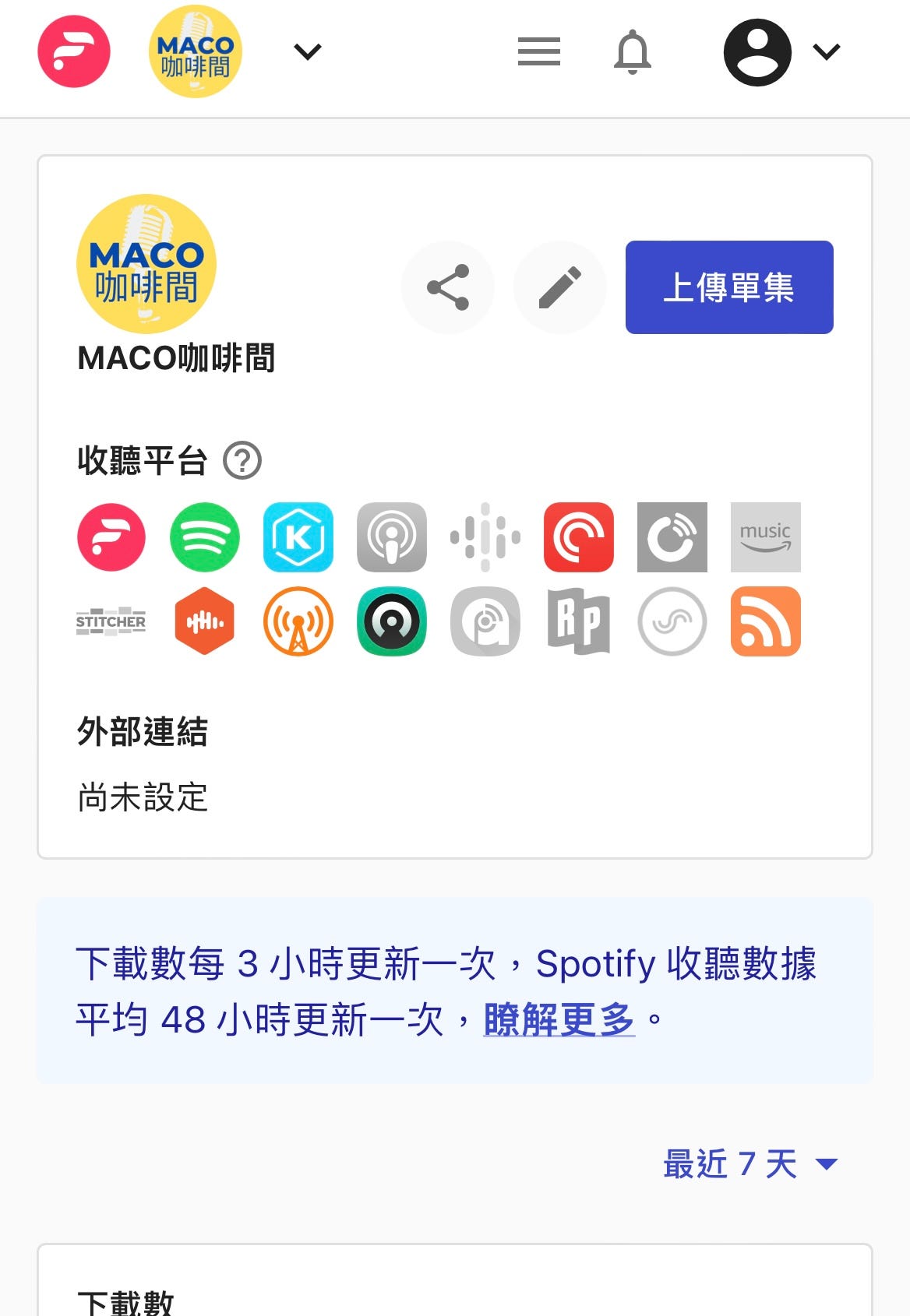This screenshot has width=910, height=1316.
Task: Open the 瞭解更多 learn more link
Action: click(x=559, y=1019)
